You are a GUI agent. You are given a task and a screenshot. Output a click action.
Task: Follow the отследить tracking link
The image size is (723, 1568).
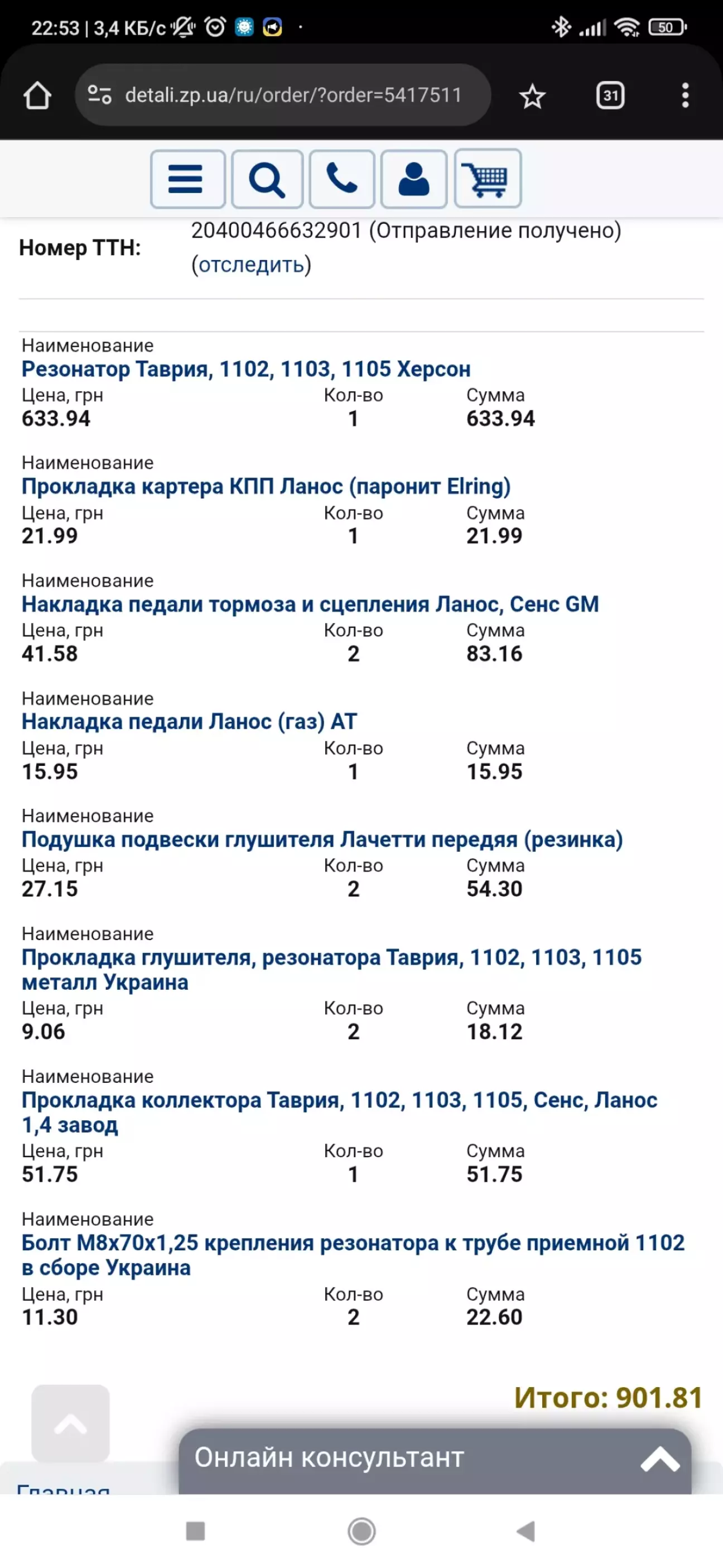coord(252,265)
